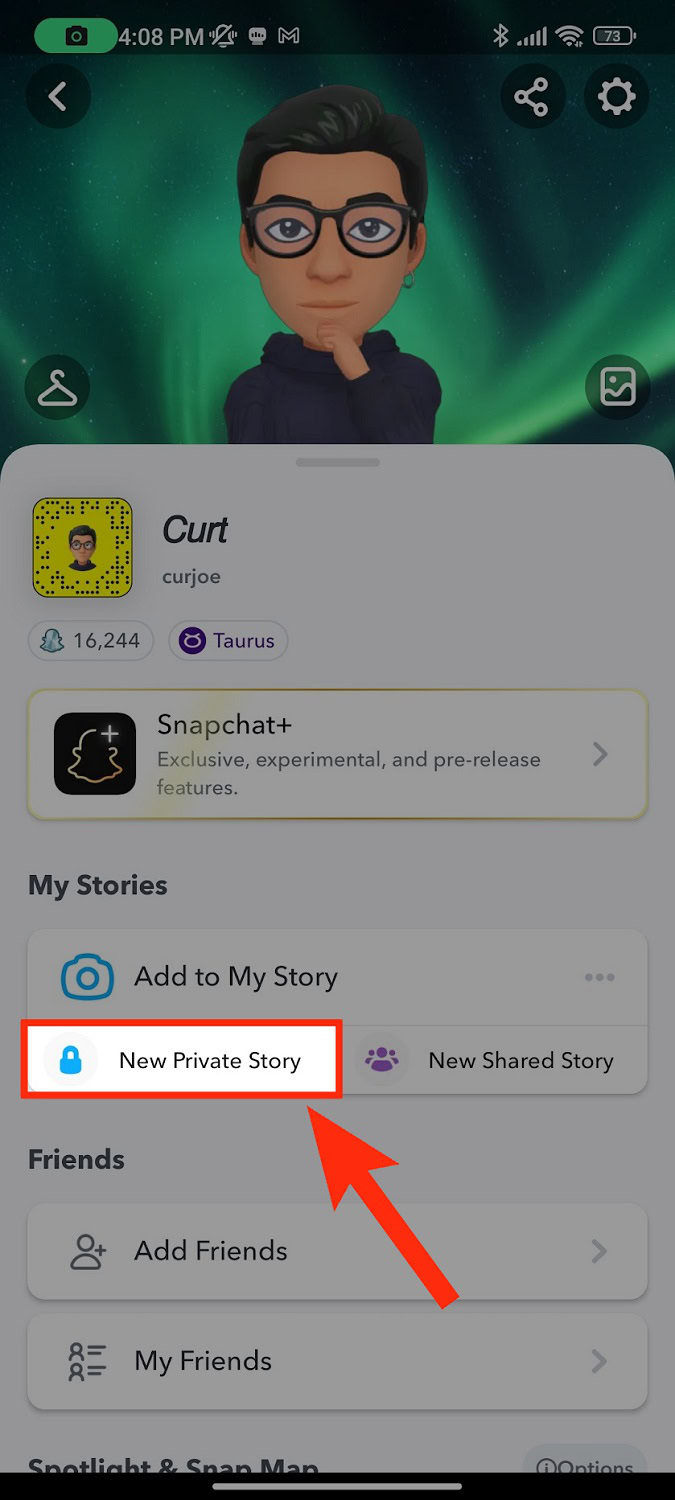This screenshot has width=675, height=1500.
Task: Go back using the top arrow
Action: pyautogui.click(x=58, y=97)
